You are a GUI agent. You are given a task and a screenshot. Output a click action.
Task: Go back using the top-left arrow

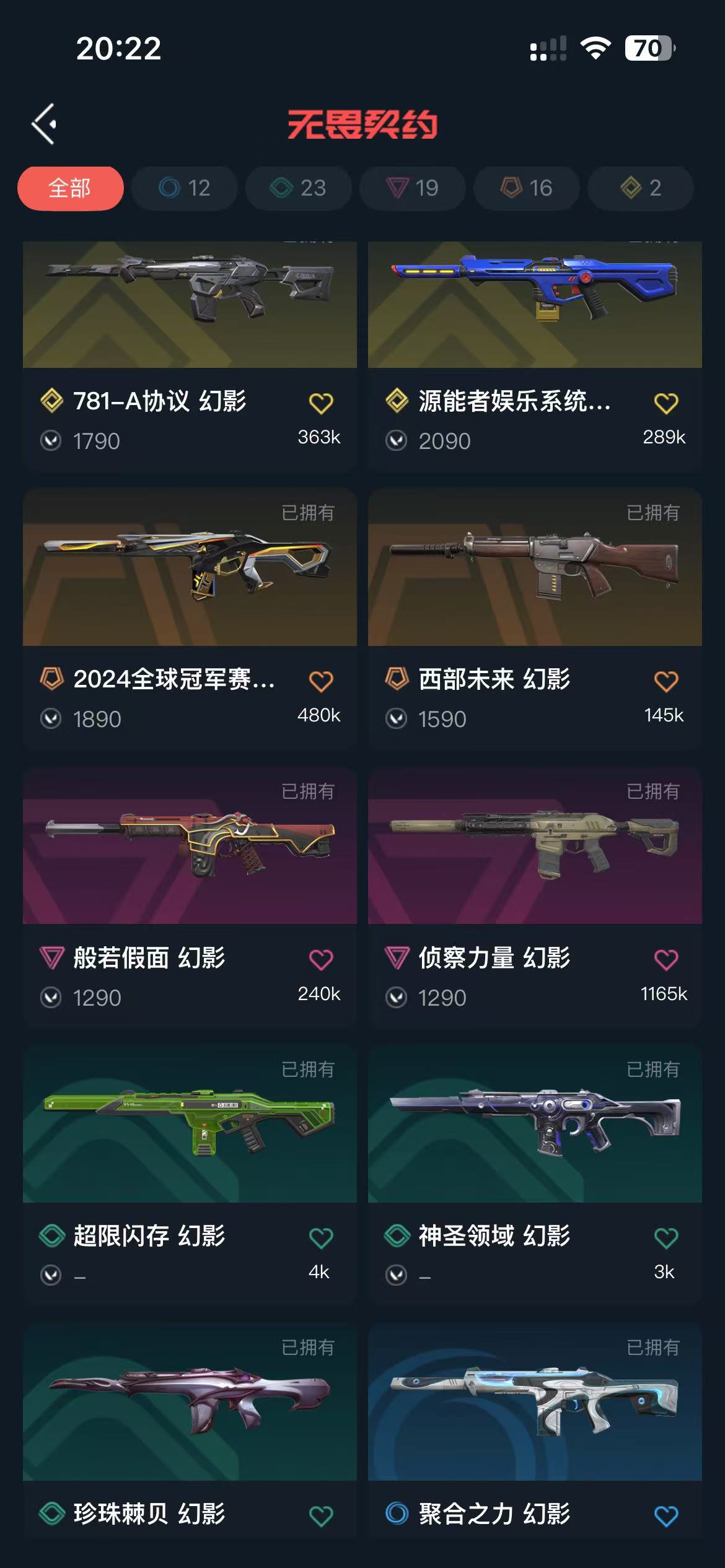coord(45,124)
